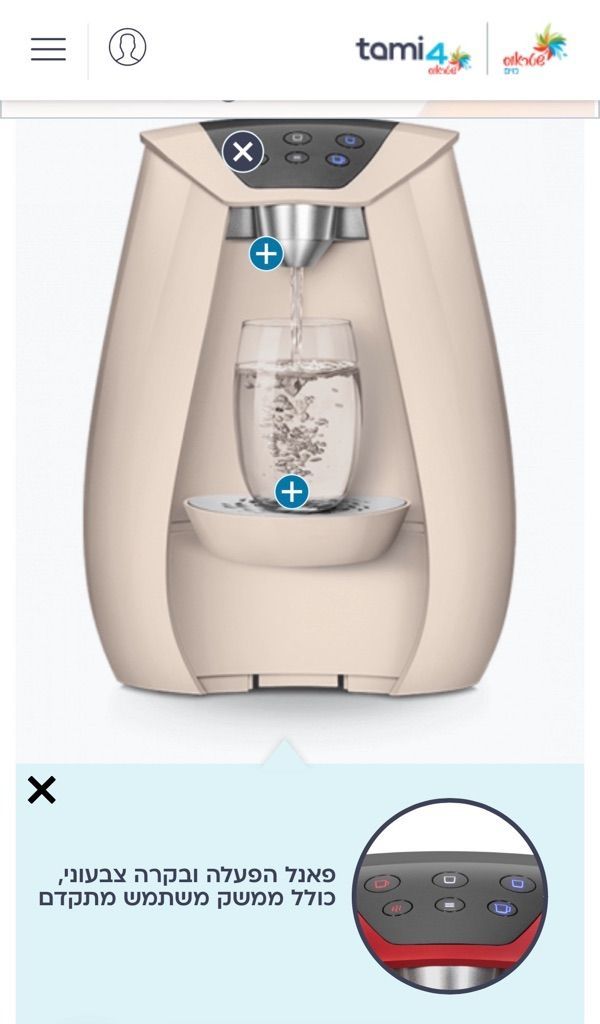Dismiss the control panel info box
600x1024 pixels.
42,790
